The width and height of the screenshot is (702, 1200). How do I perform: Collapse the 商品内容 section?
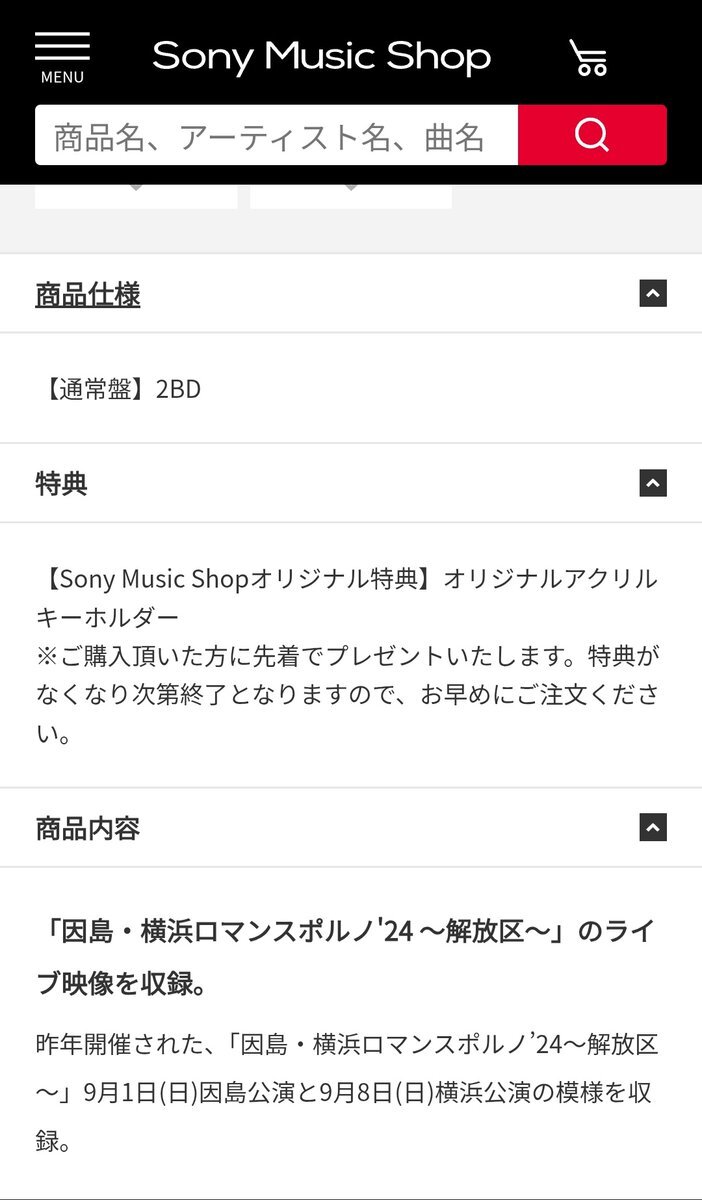pyautogui.click(x=653, y=827)
